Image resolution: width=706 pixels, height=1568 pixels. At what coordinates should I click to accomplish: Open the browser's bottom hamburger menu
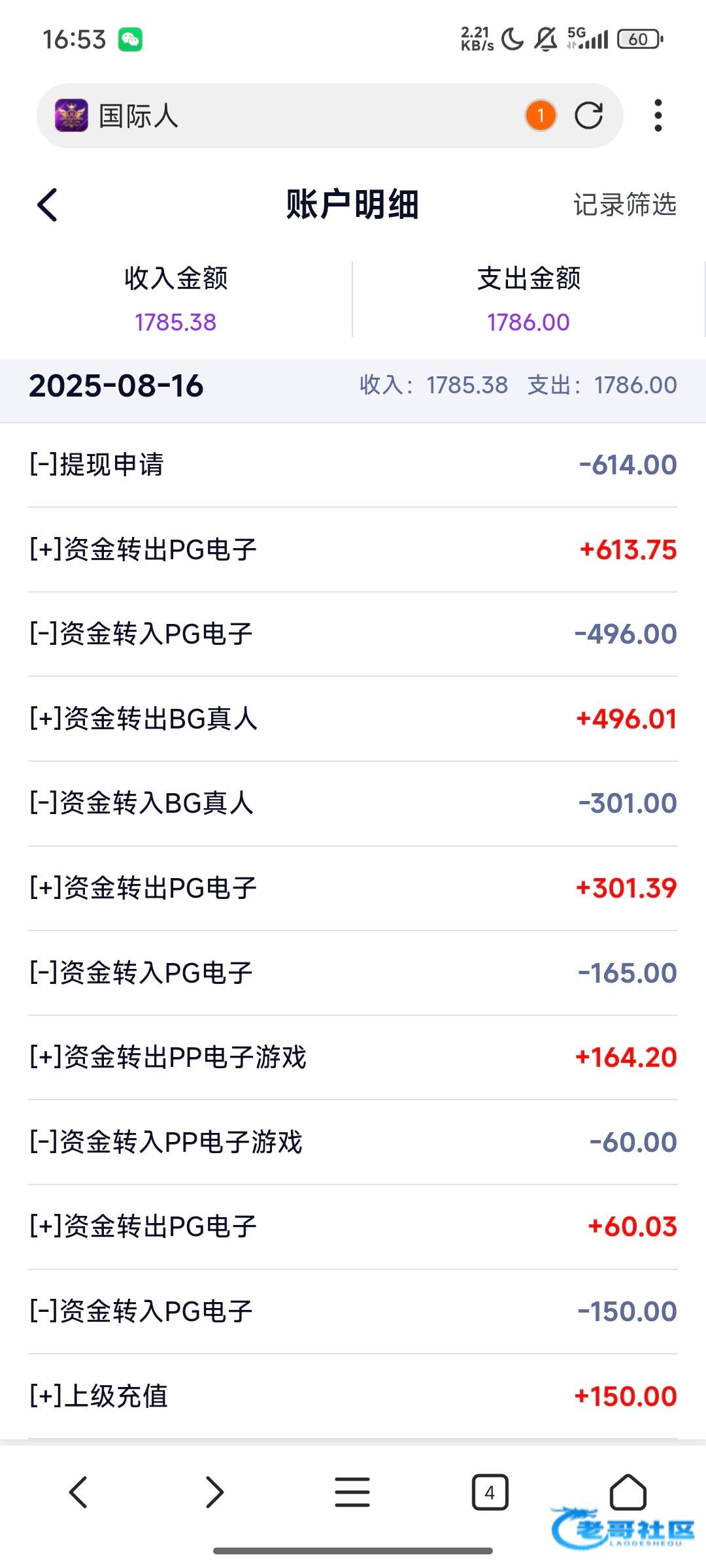[x=352, y=1492]
